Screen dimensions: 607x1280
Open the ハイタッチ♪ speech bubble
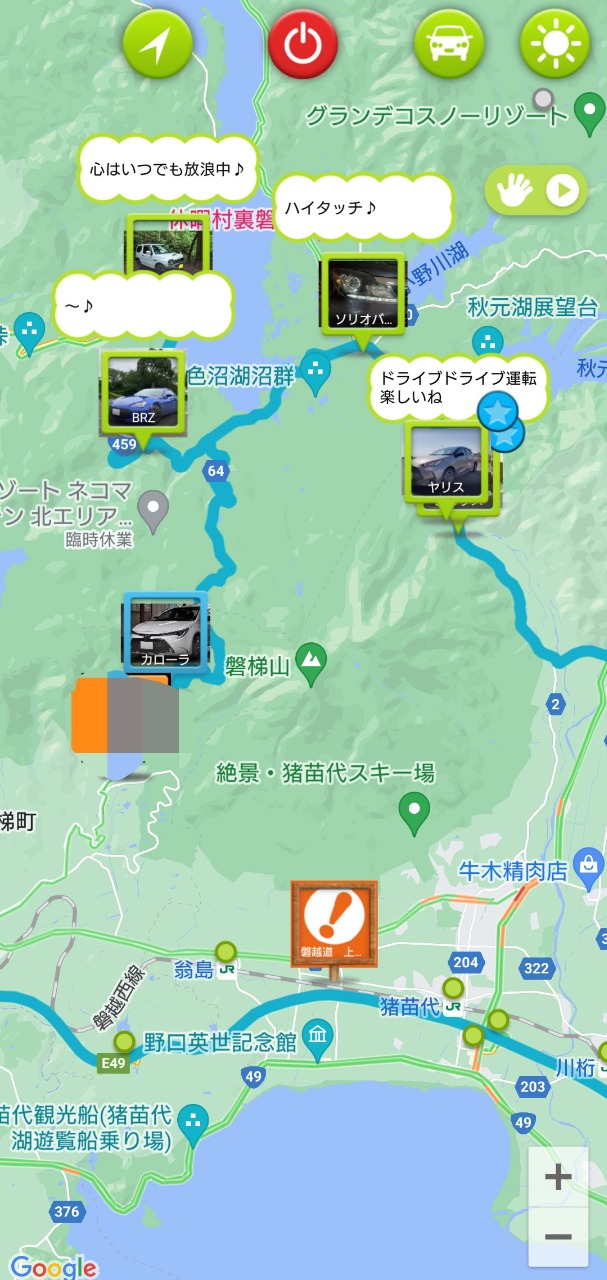click(363, 208)
